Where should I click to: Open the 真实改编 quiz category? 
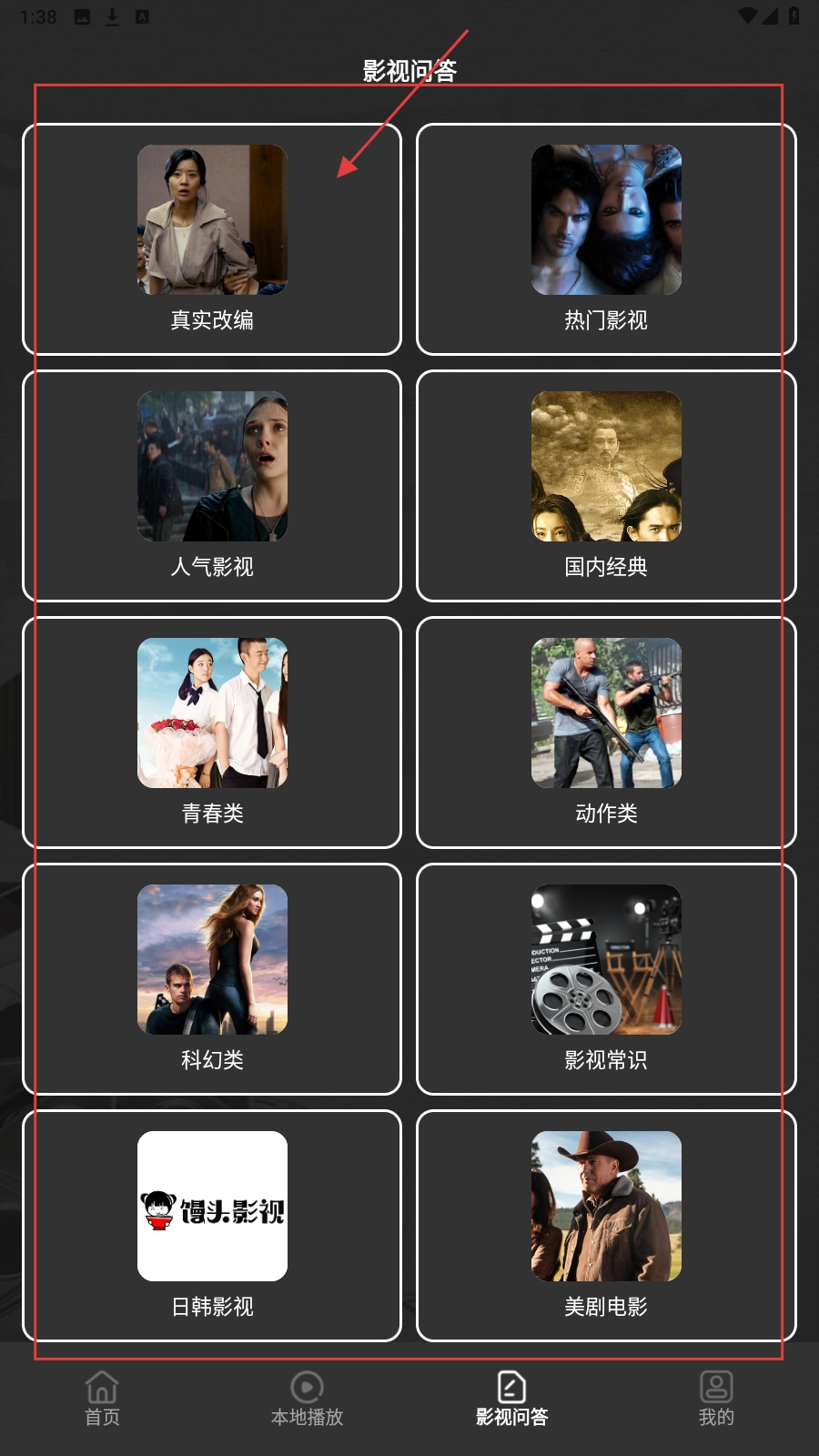[212, 239]
